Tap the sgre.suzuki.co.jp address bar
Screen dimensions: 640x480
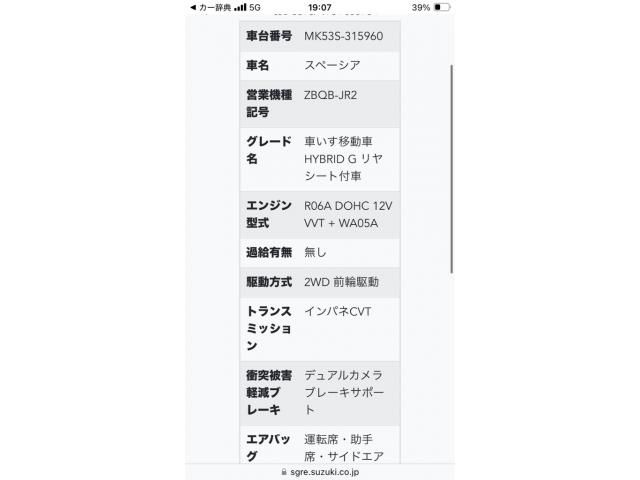click(x=320, y=471)
